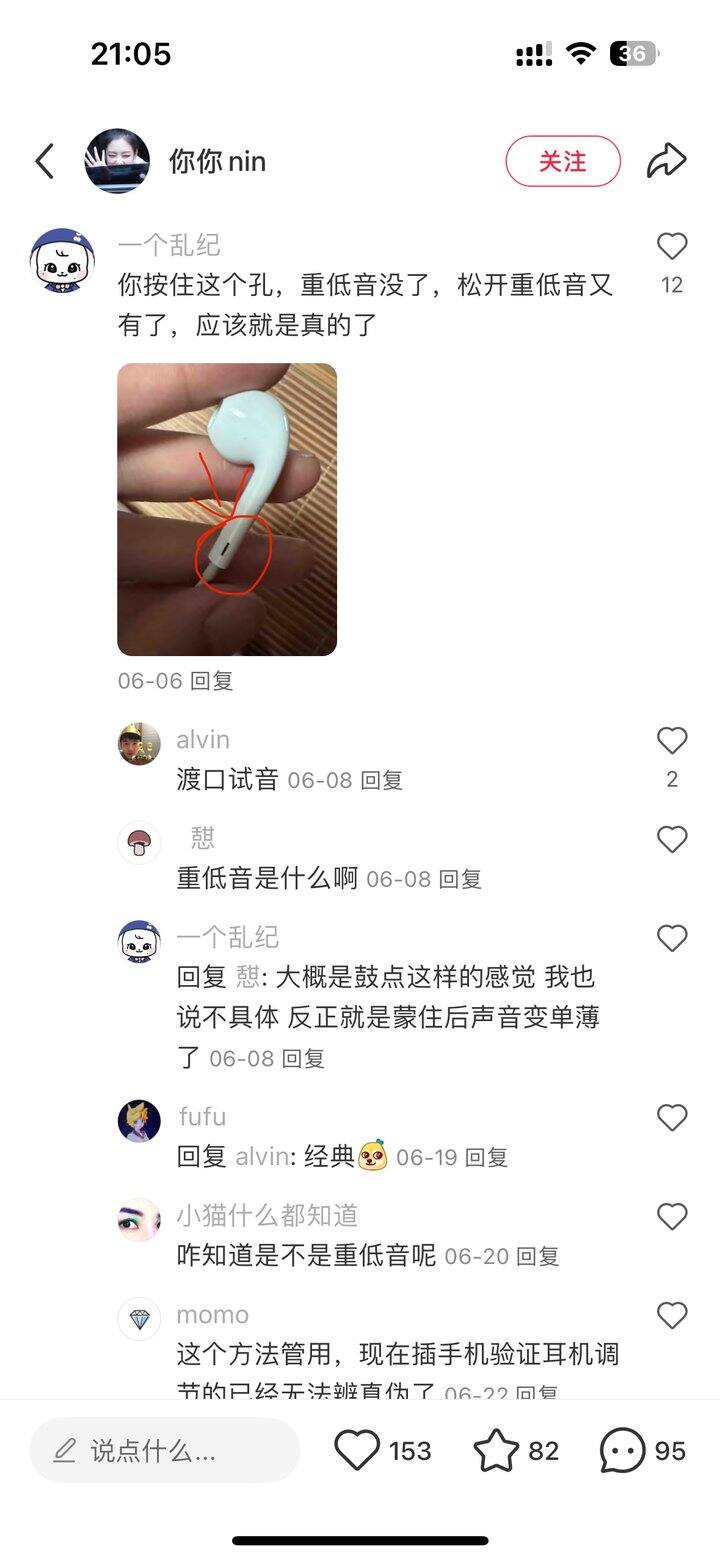This screenshot has height=1560, width=720.
Task: Open the 95 comments bubble icon
Action: tap(622, 1450)
